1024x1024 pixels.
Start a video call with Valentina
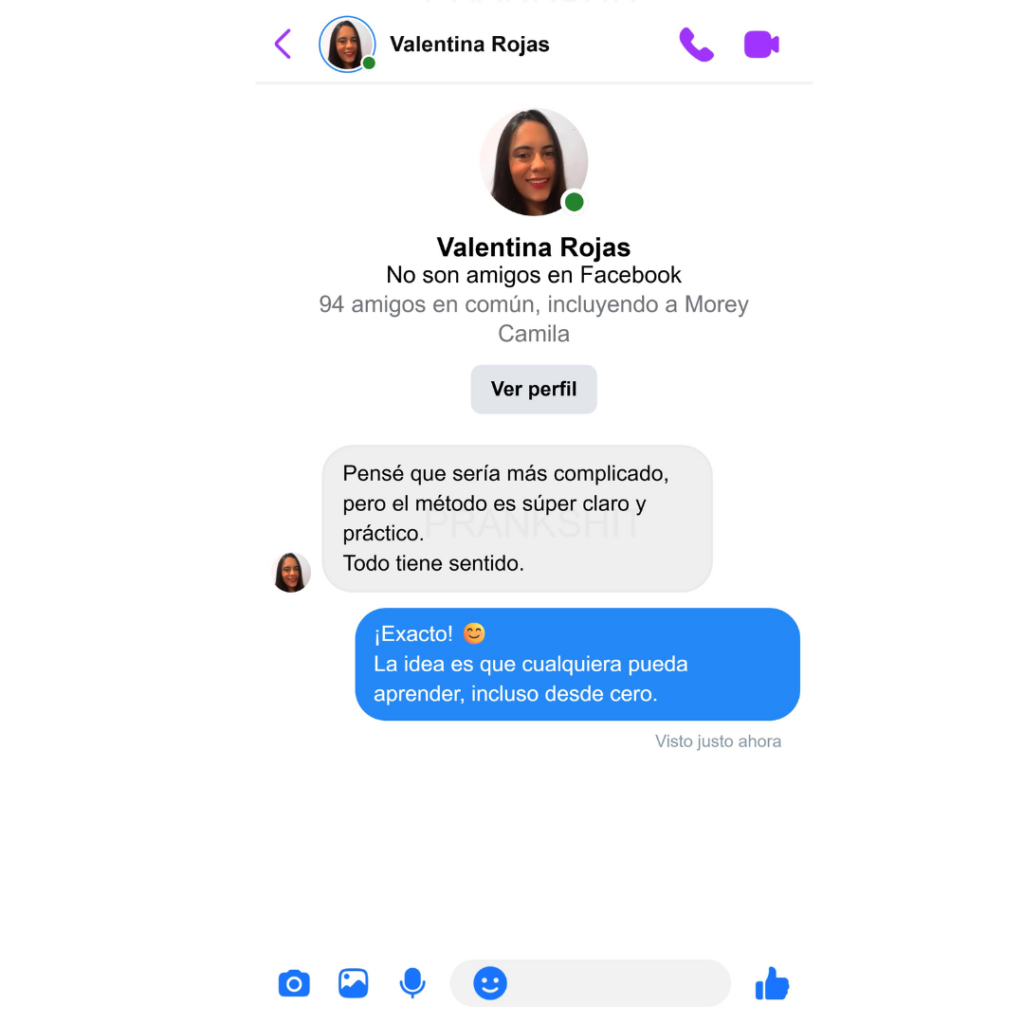pos(761,45)
